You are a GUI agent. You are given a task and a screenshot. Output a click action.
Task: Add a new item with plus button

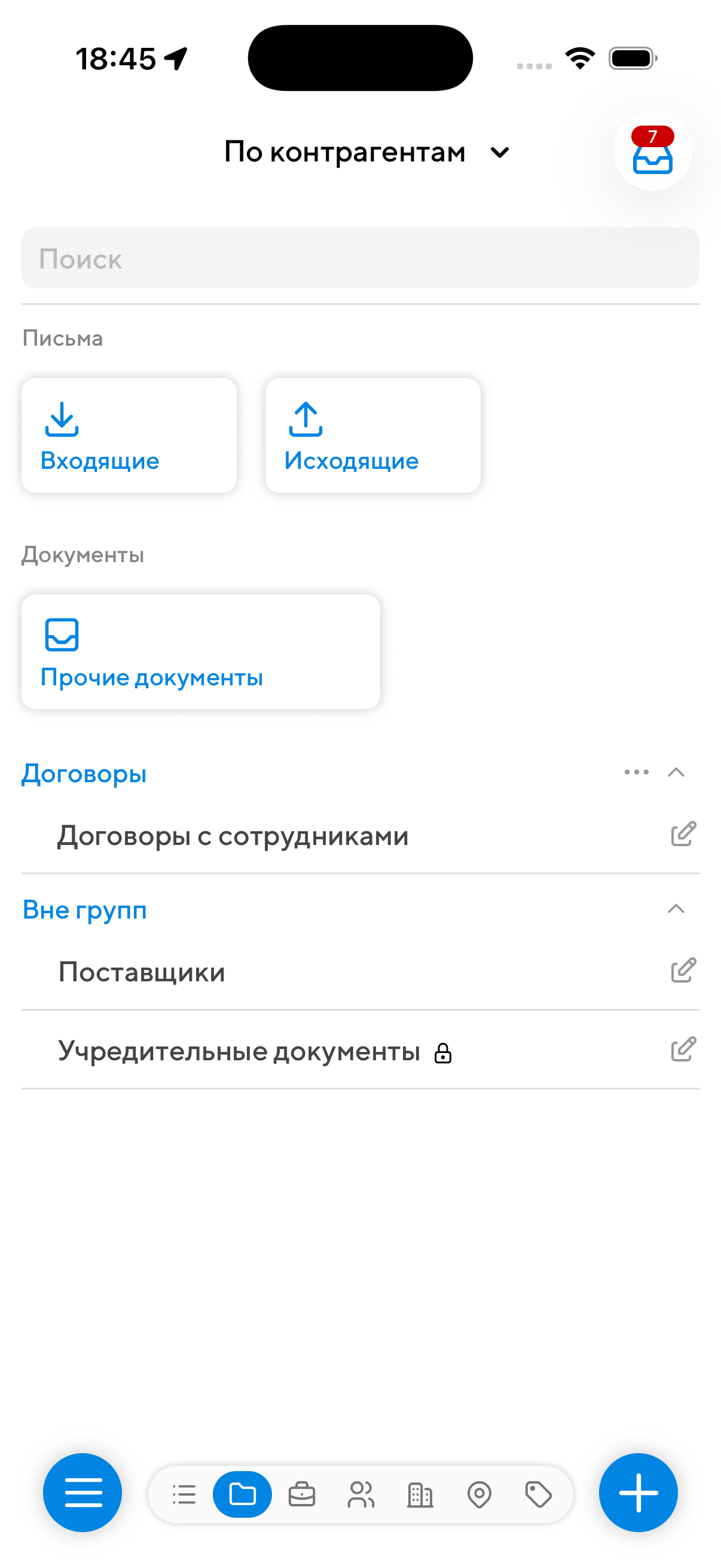click(638, 1493)
